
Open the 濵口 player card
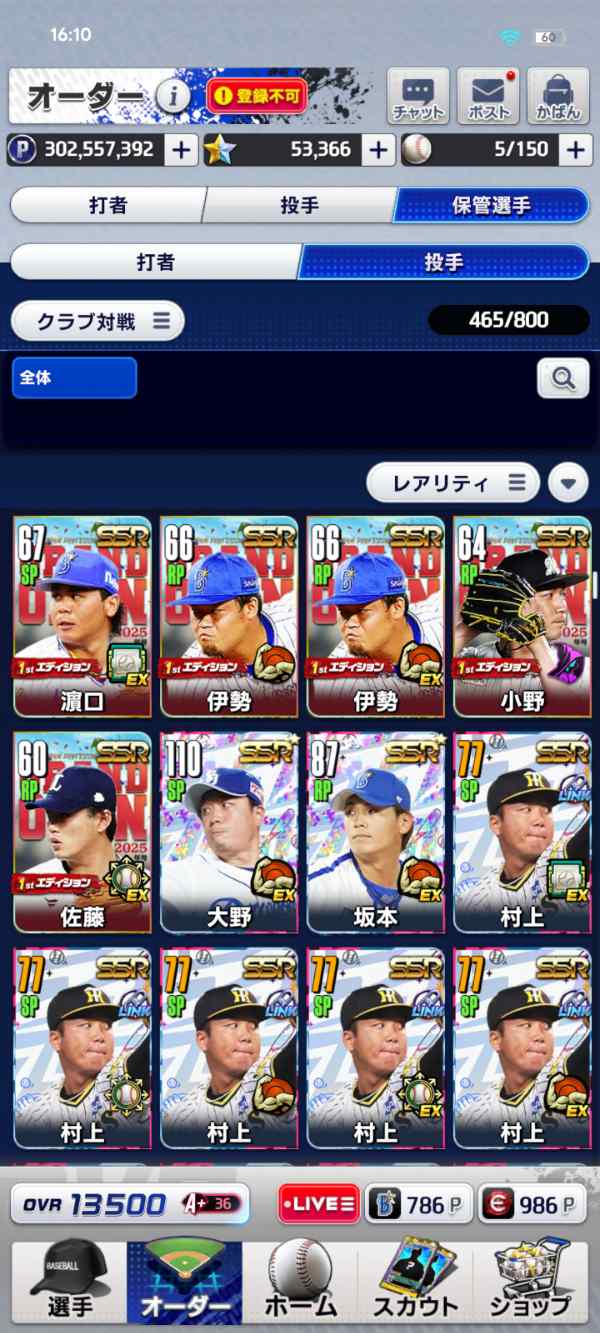coord(82,616)
